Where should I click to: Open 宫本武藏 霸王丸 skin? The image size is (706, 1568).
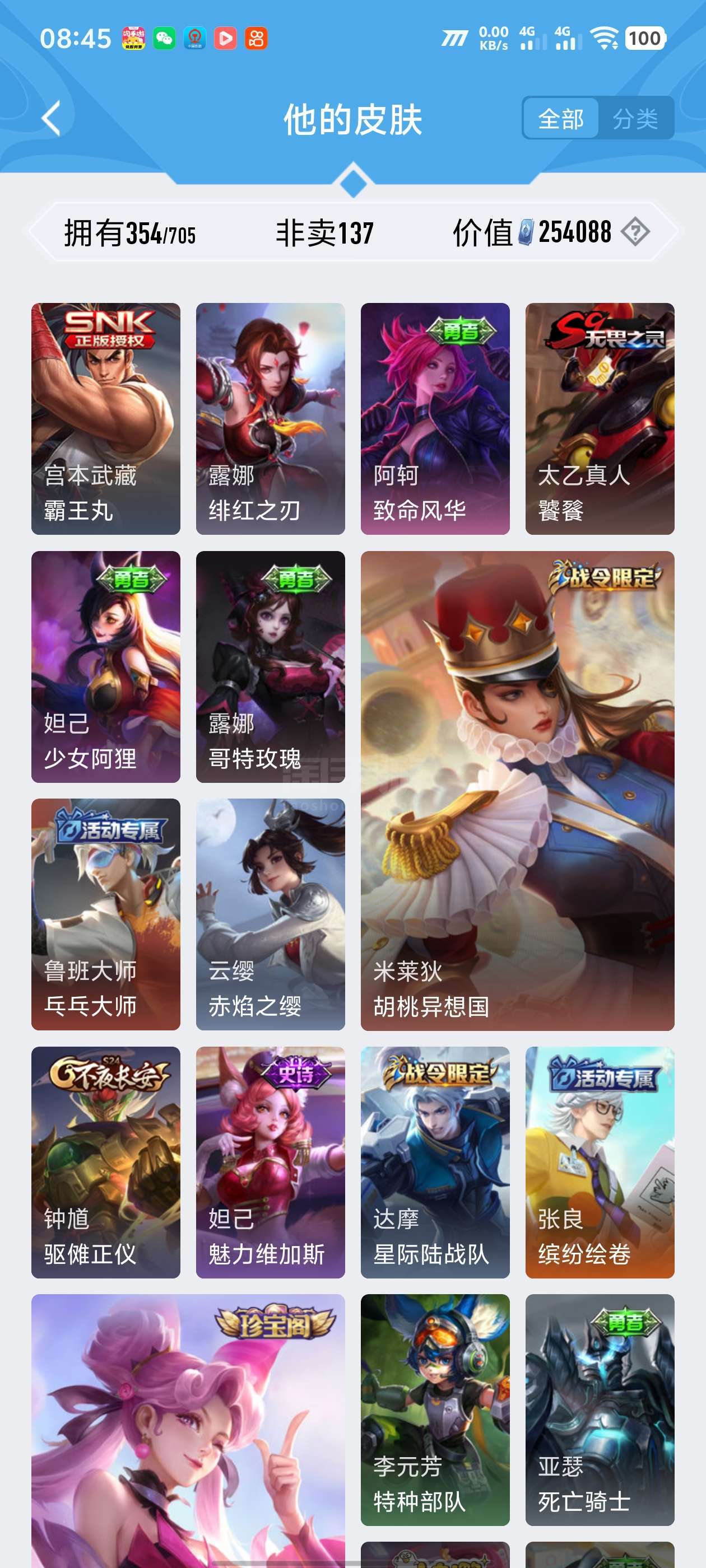106,418
